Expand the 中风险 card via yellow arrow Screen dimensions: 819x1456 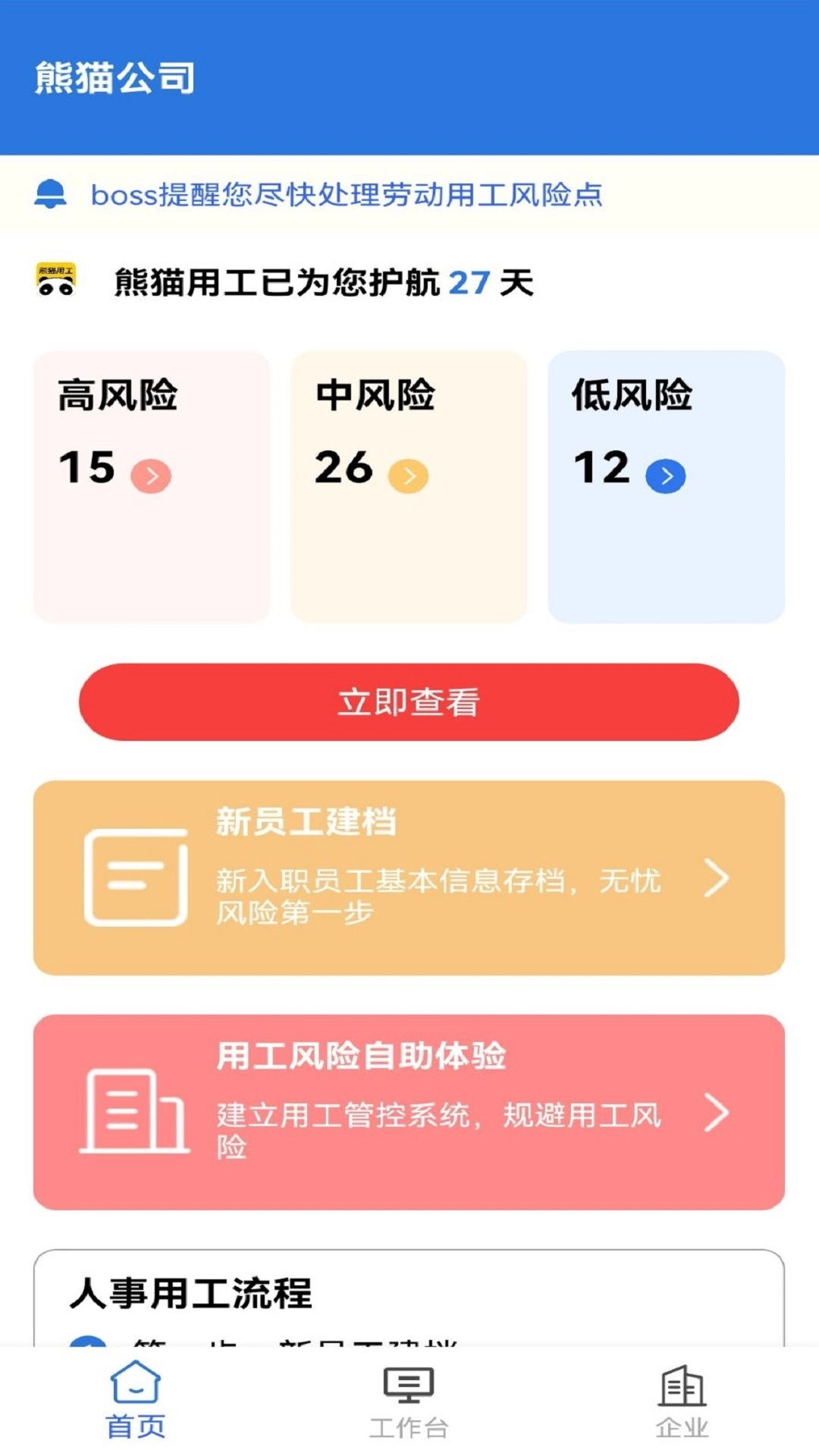(x=409, y=476)
